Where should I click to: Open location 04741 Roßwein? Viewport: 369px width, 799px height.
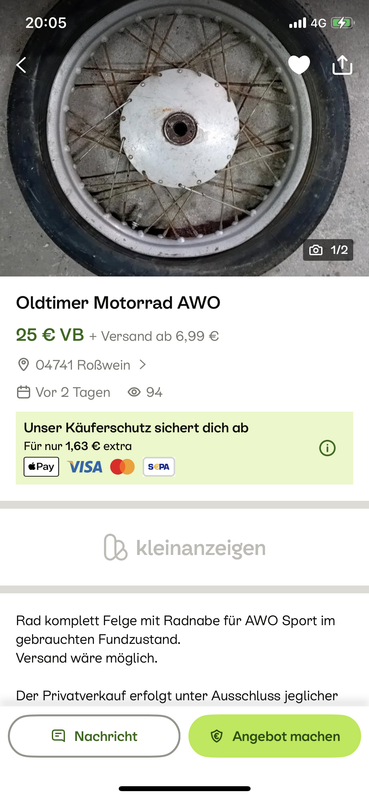pyautogui.click(x=82, y=365)
